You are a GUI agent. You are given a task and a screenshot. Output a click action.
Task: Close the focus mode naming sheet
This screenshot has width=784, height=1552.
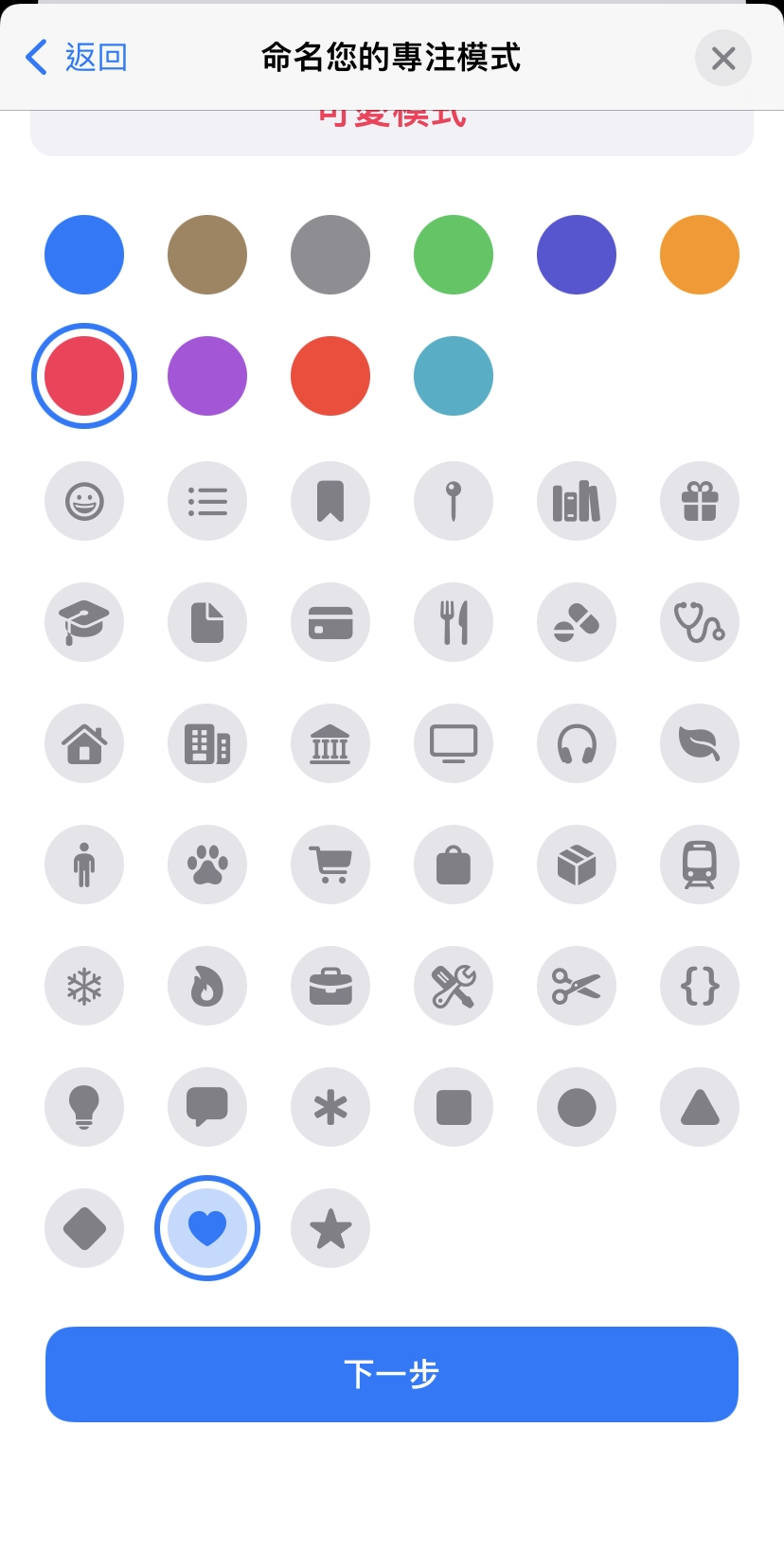tap(723, 59)
